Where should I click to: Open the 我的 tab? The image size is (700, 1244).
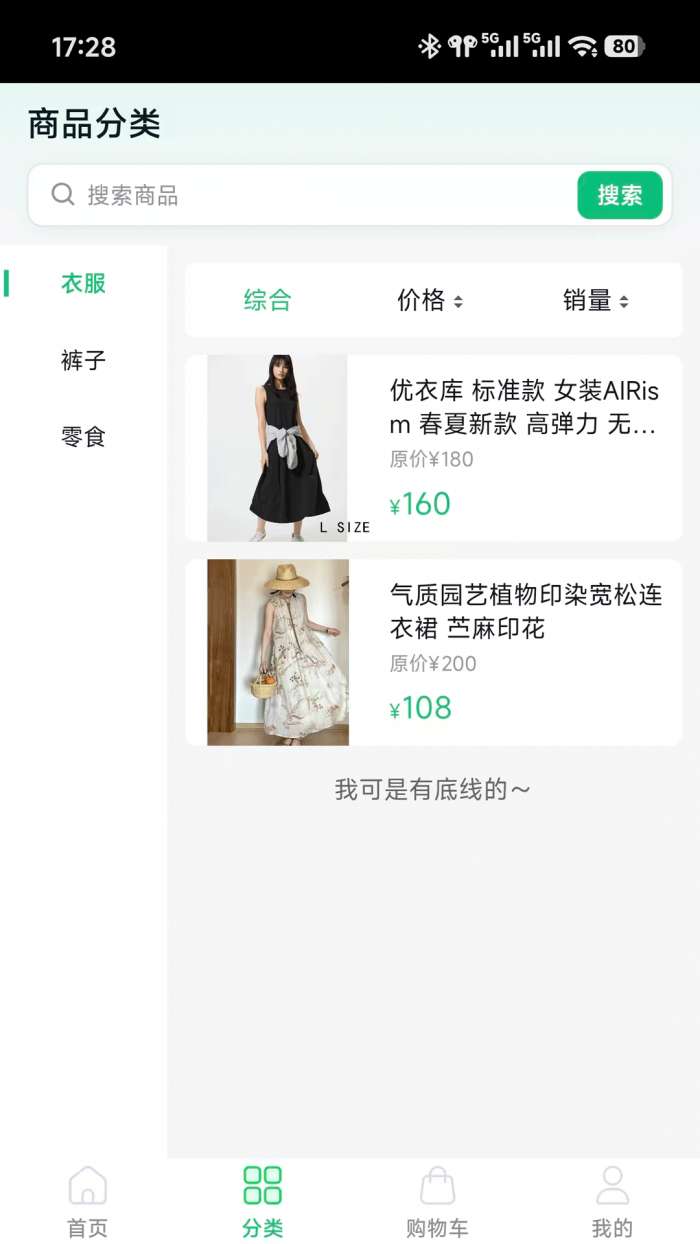(612, 1202)
